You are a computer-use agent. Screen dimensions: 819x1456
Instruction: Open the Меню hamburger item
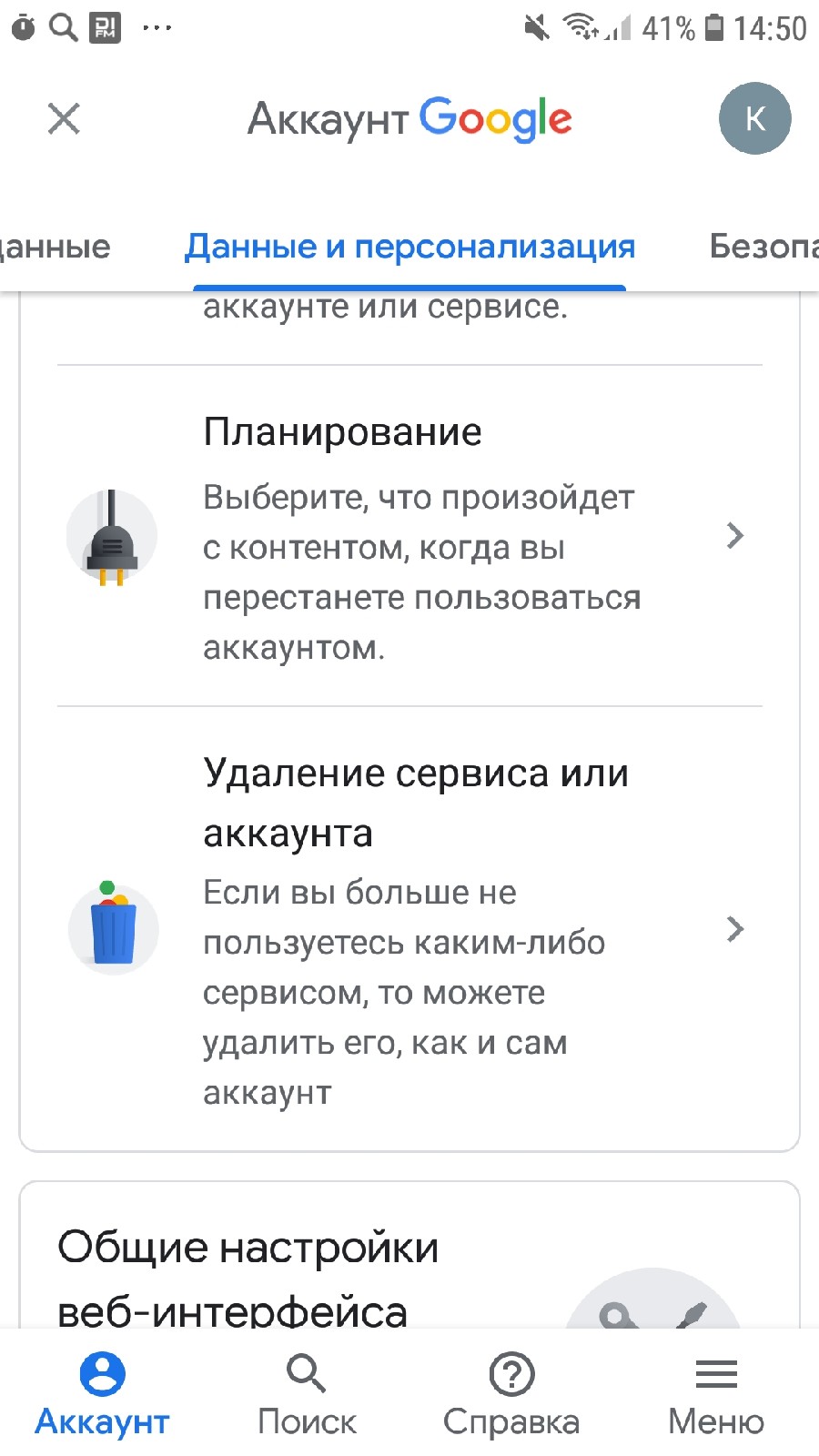pos(716,1393)
